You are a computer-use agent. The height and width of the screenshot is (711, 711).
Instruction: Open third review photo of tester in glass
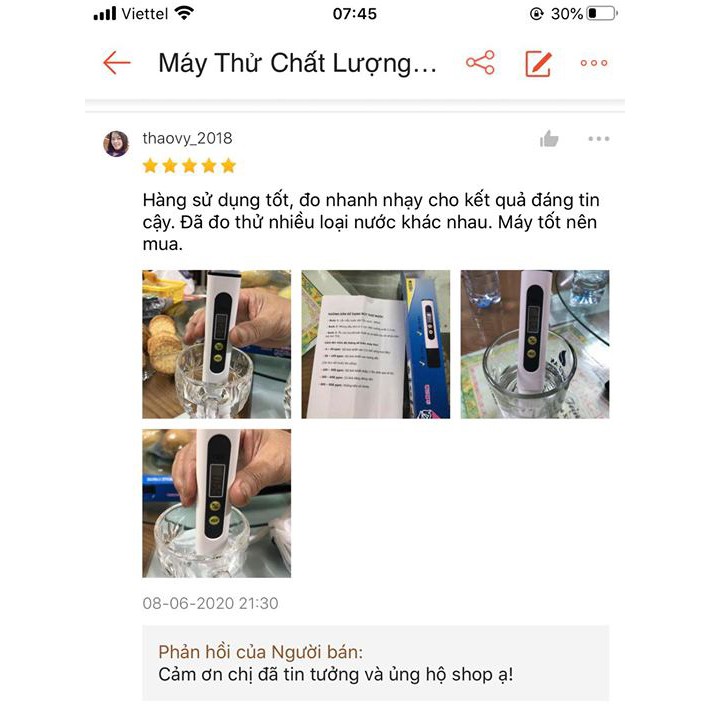(534, 344)
